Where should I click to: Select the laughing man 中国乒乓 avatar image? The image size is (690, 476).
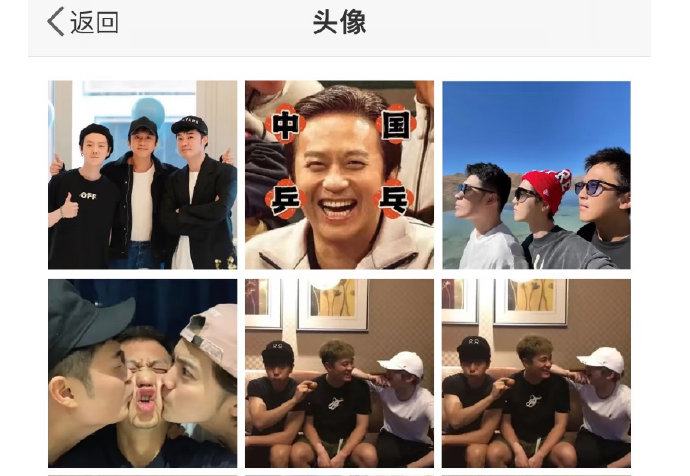click(339, 175)
